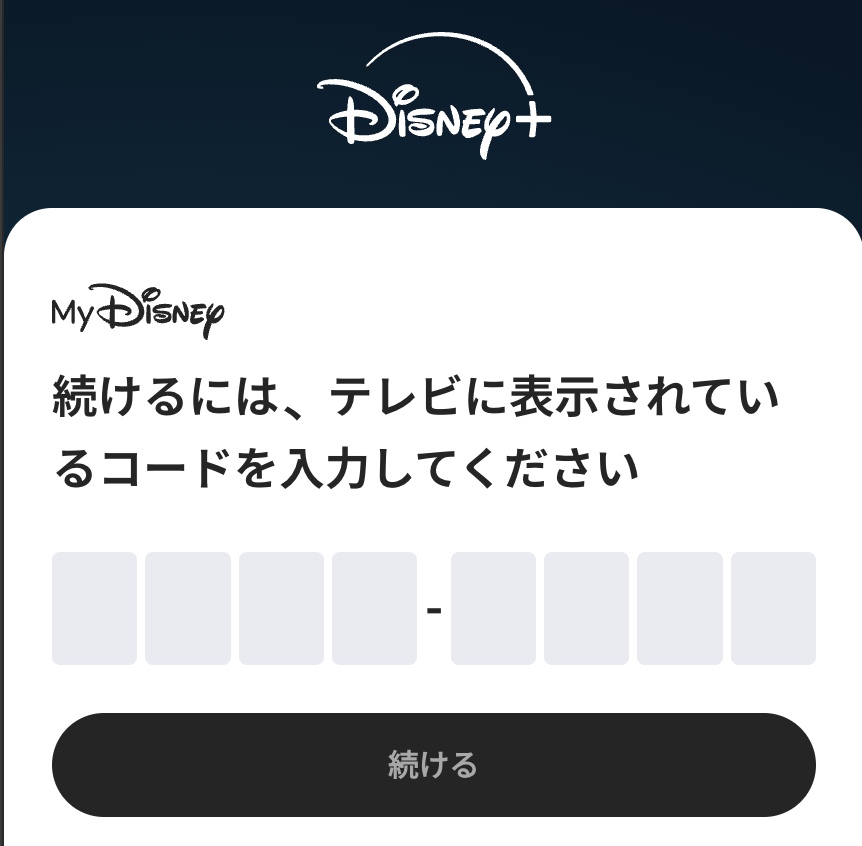Tap the fourth code digit box

point(374,608)
